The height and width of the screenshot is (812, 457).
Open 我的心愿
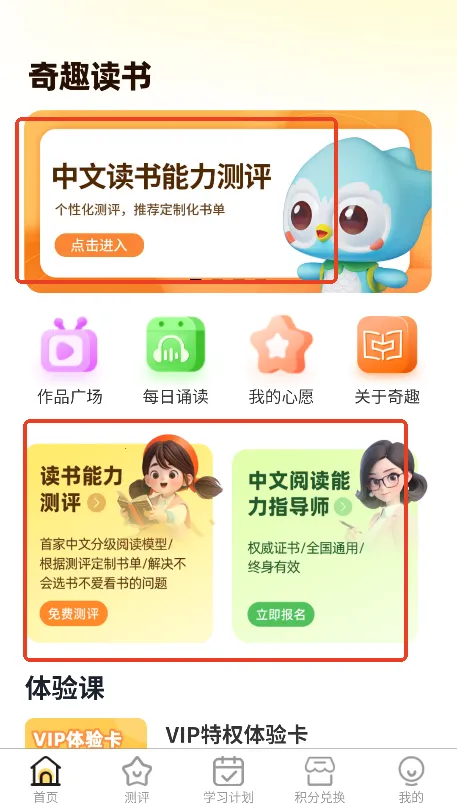coord(281,361)
